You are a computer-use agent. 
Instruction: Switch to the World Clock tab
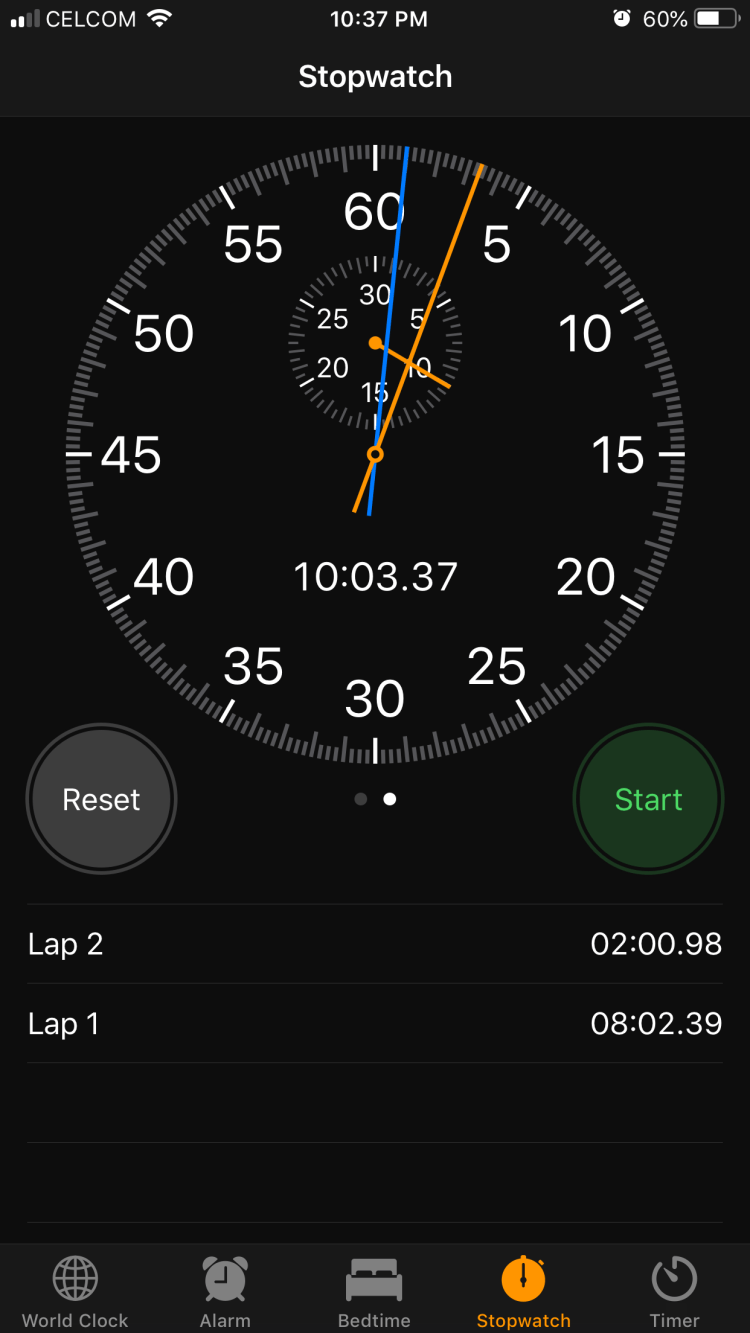(x=75, y=1291)
